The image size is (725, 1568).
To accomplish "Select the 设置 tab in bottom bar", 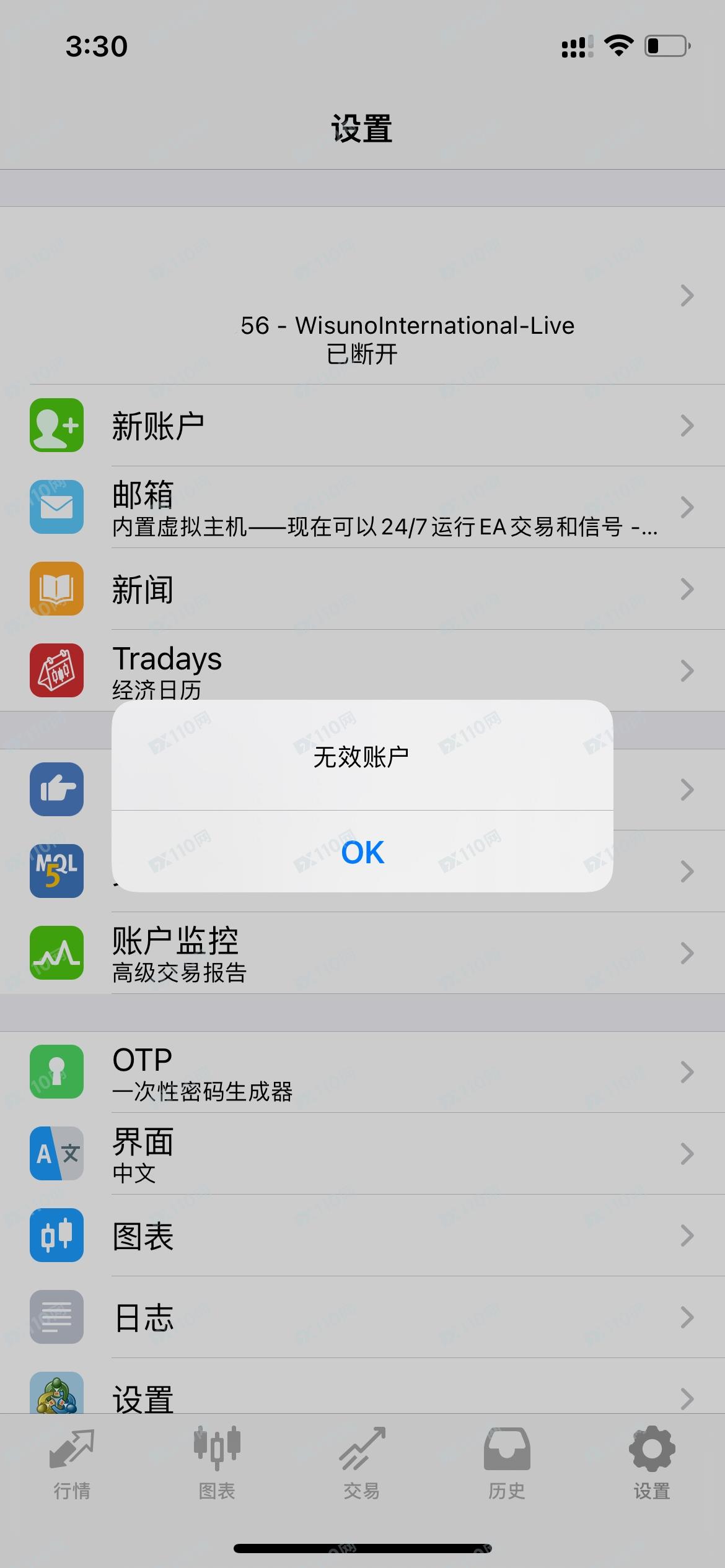I will click(x=652, y=1464).
